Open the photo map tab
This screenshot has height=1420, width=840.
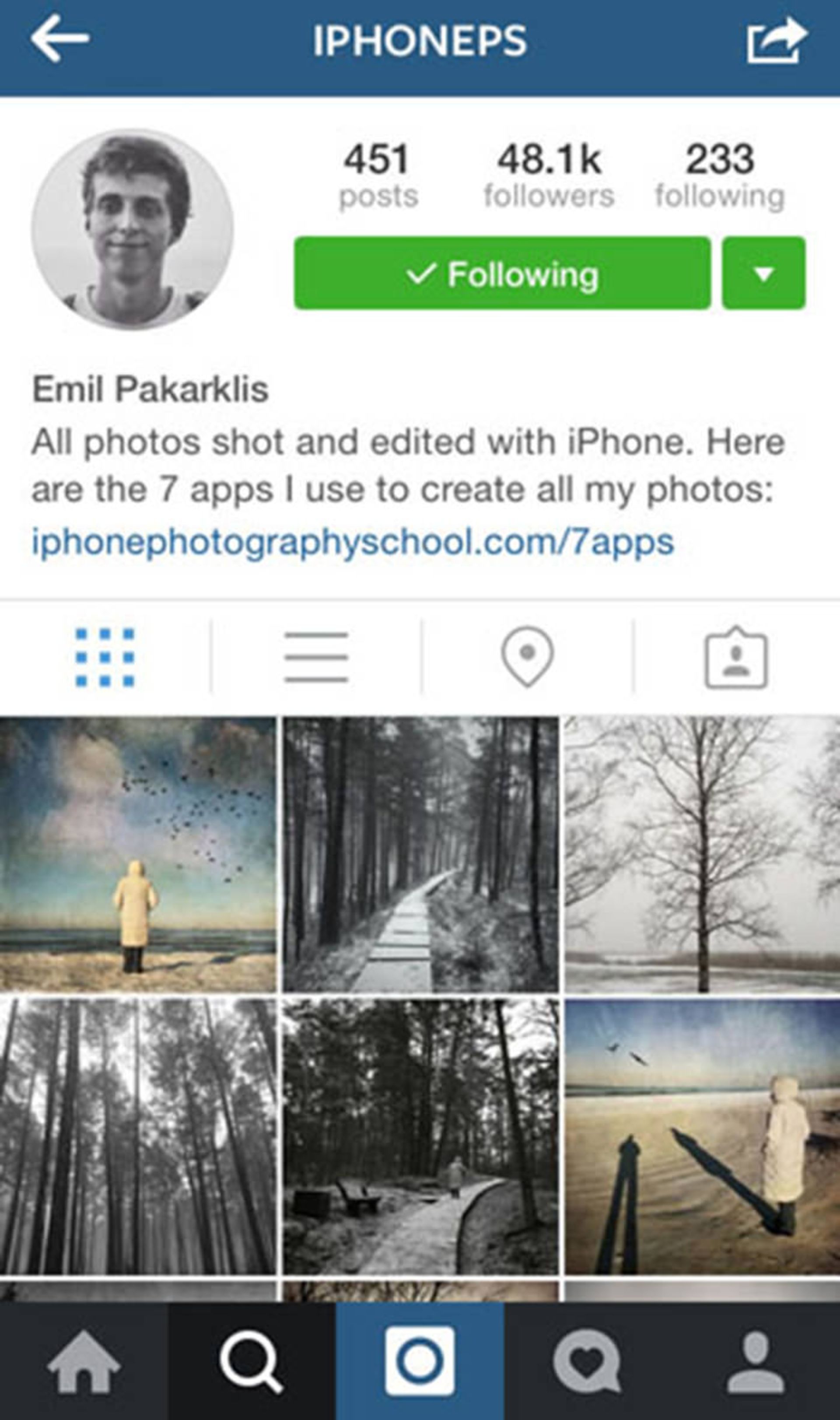(x=526, y=657)
